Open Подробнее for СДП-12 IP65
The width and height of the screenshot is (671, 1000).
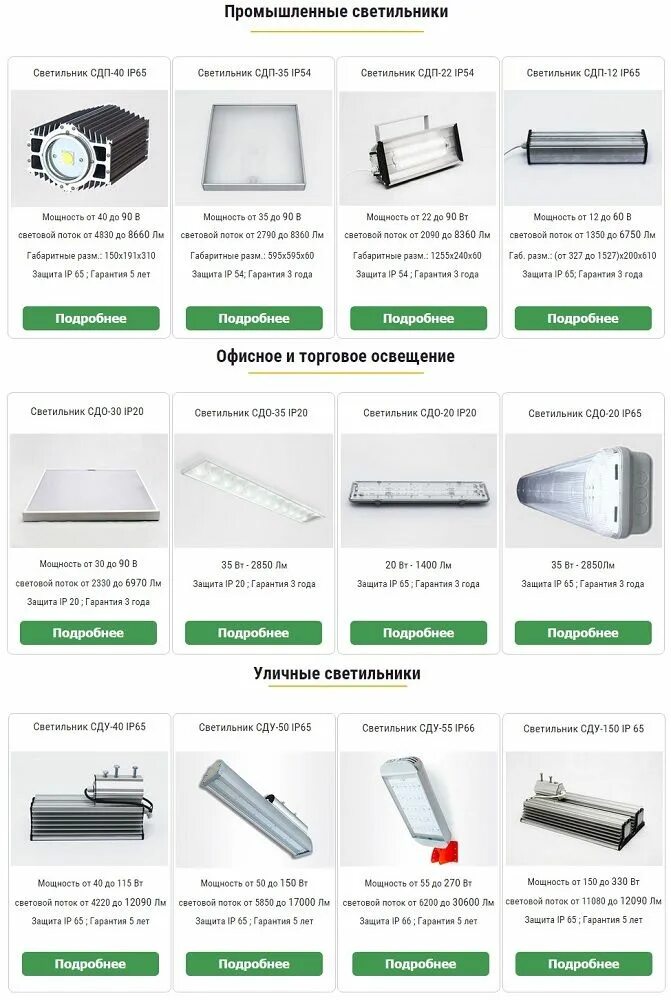click(582, 318)
